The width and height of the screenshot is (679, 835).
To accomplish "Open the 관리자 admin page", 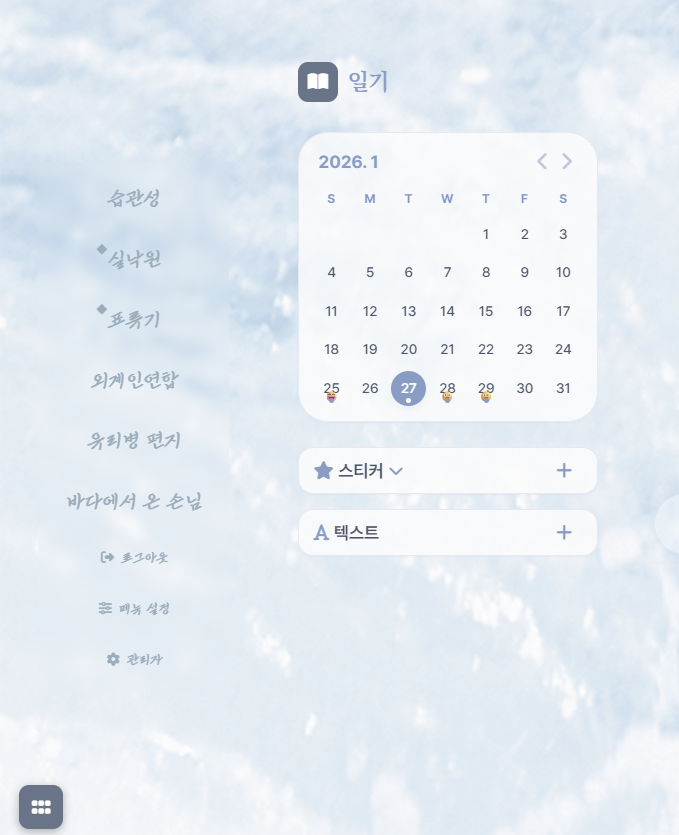I will pyautogui.click(x=134, y=660).
